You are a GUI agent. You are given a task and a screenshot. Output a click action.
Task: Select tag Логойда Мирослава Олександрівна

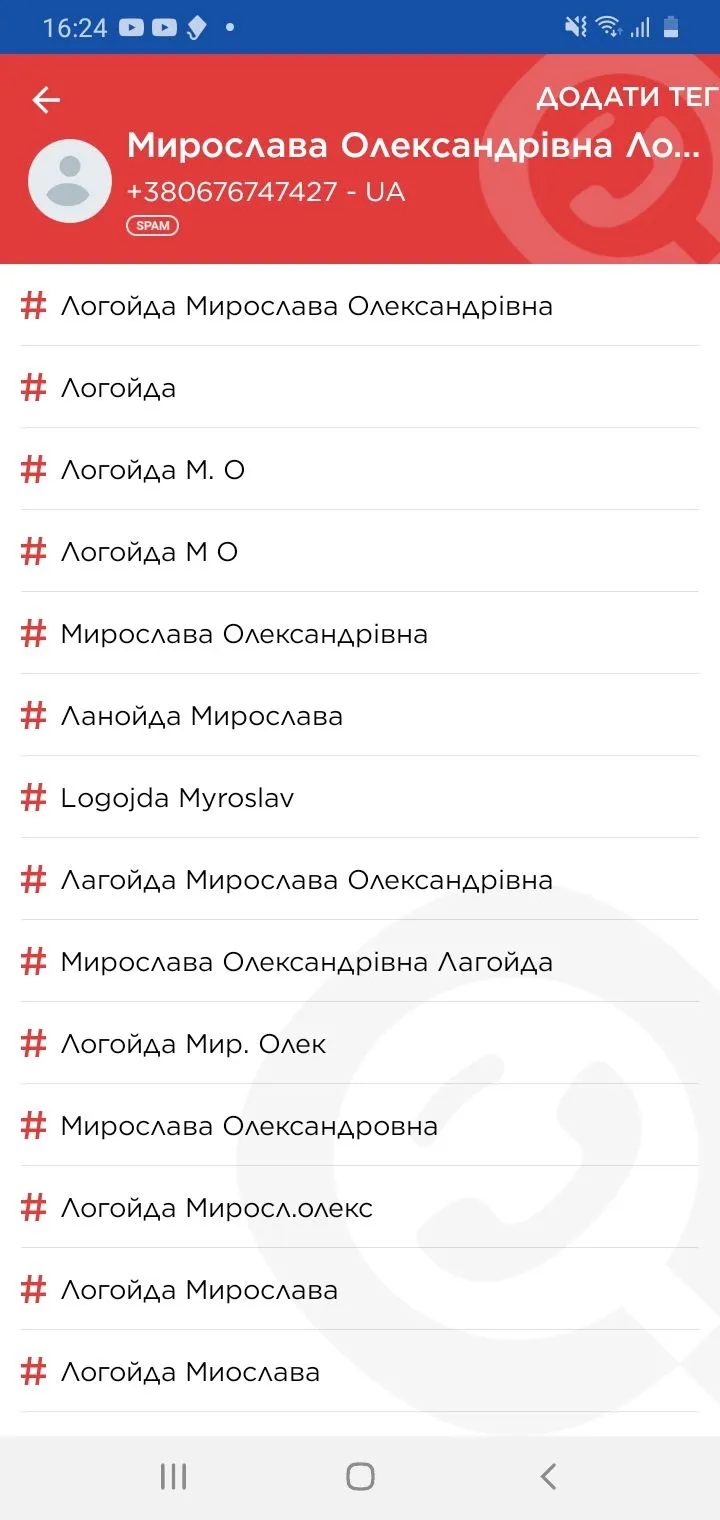pos(306,306)
